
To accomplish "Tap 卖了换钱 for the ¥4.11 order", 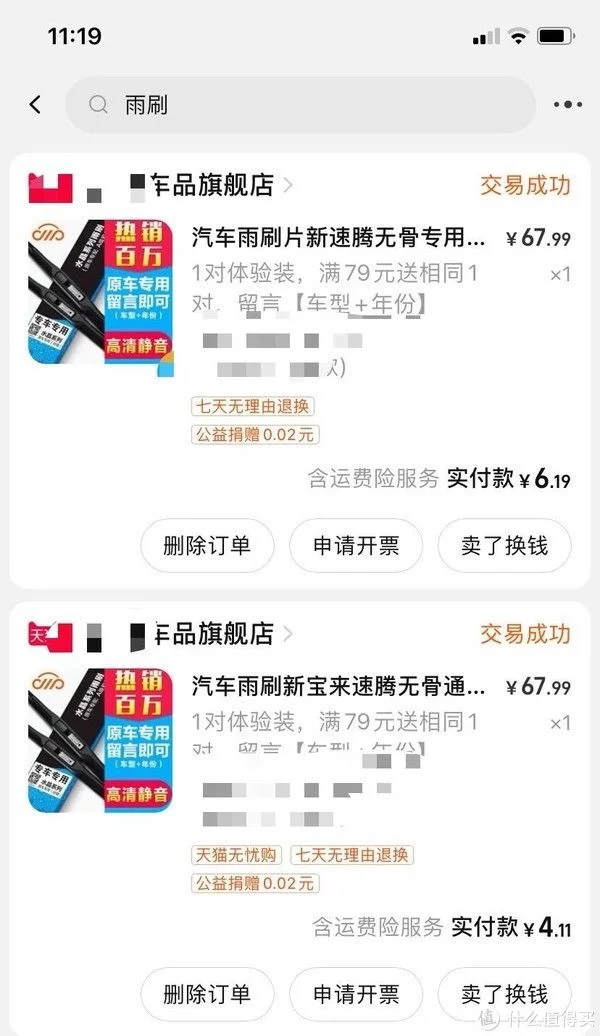I will [x=504, y=994].
